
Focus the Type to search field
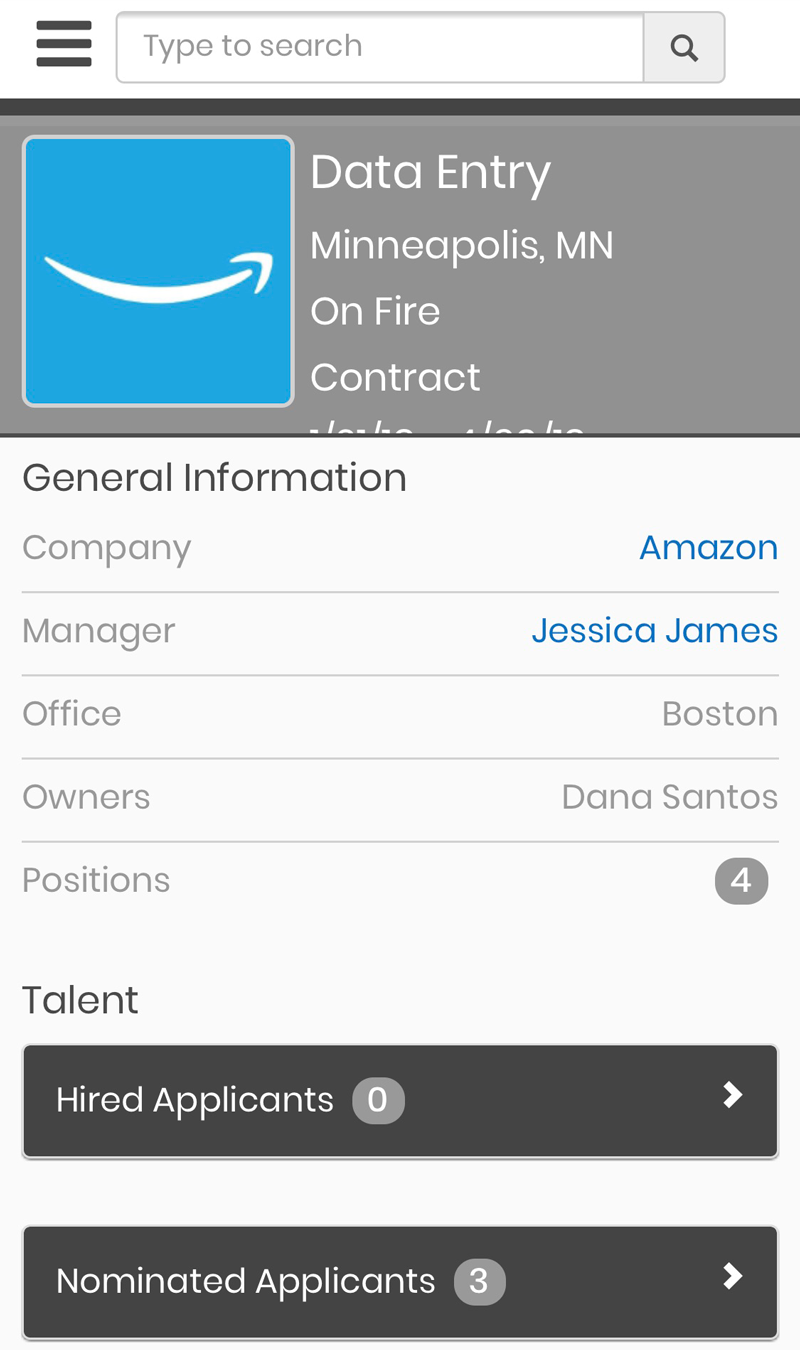click(380, 47)
